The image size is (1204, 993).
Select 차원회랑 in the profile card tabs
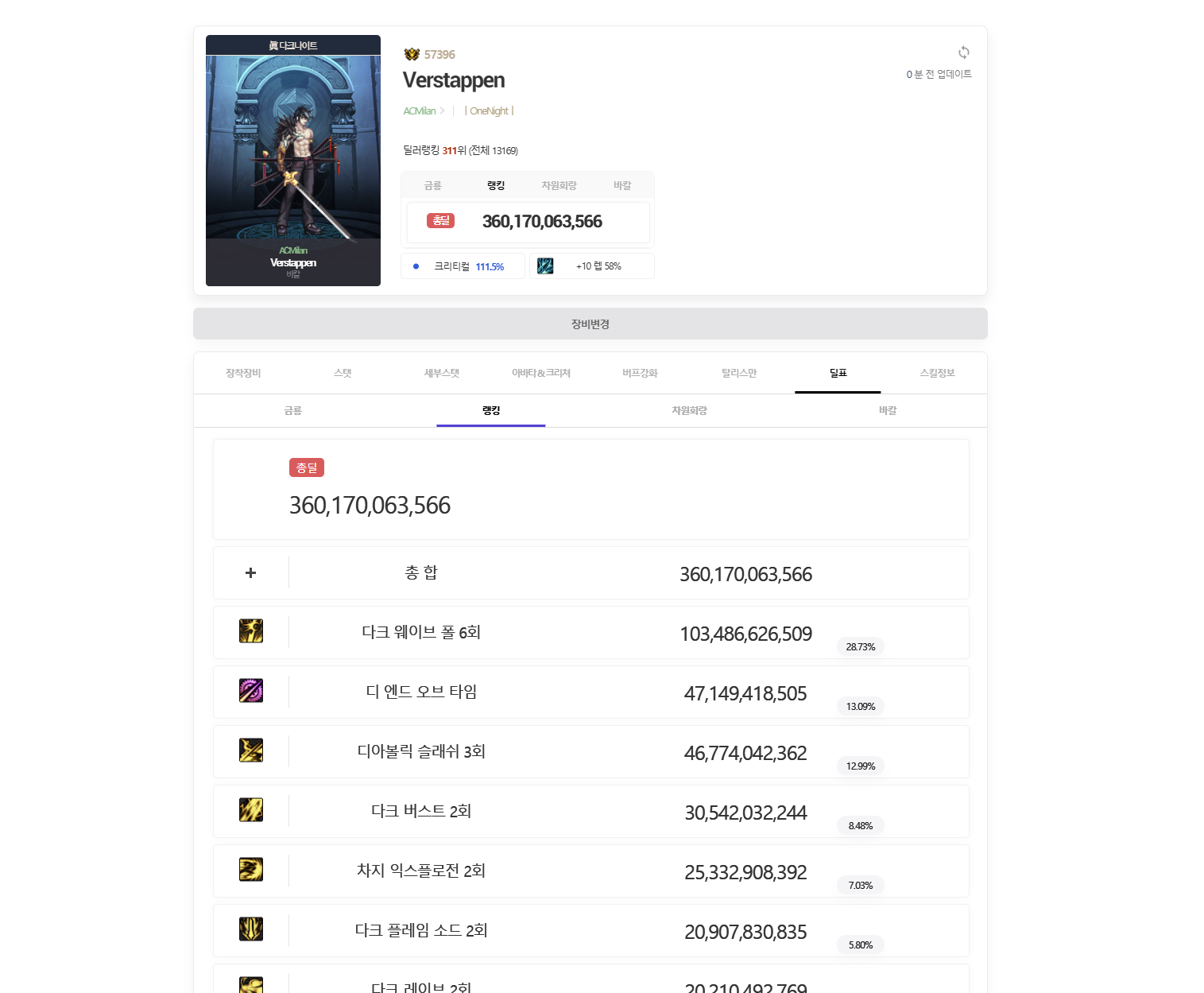(559, 186)
